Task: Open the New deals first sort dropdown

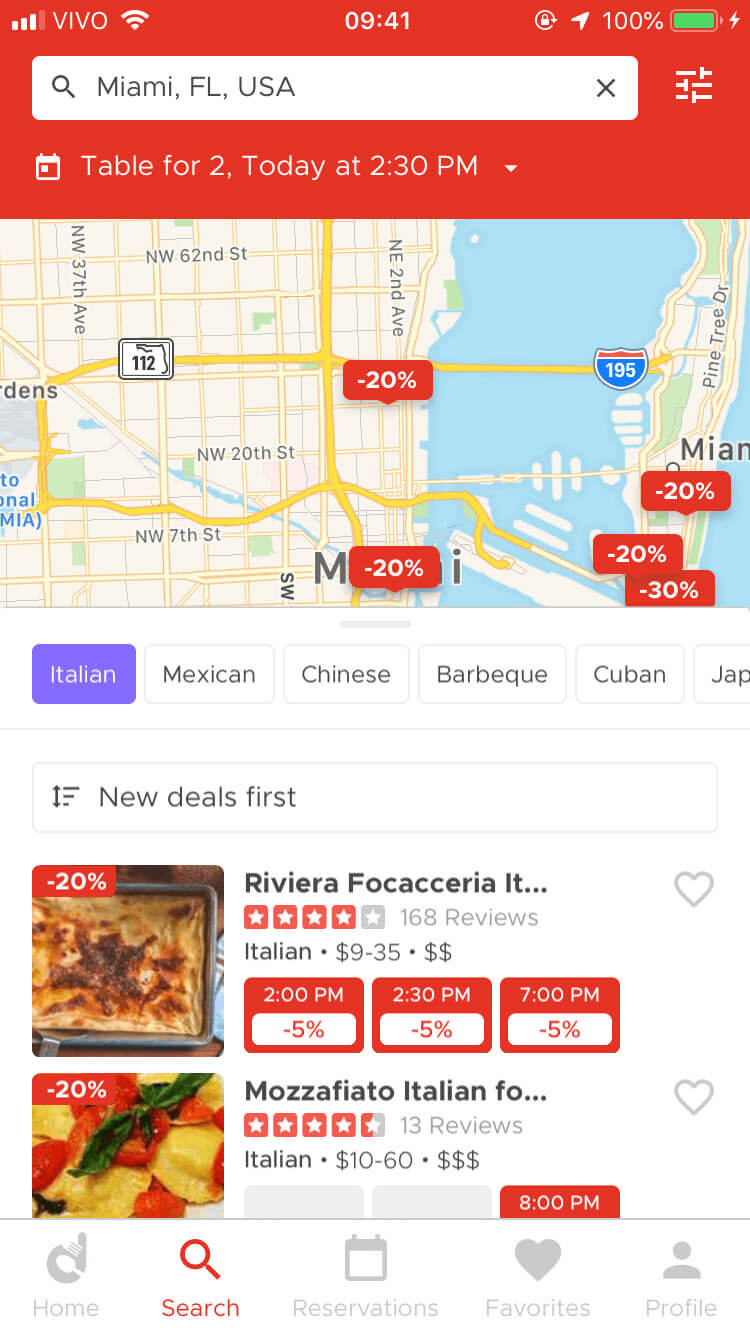Action: pos(375,797)
